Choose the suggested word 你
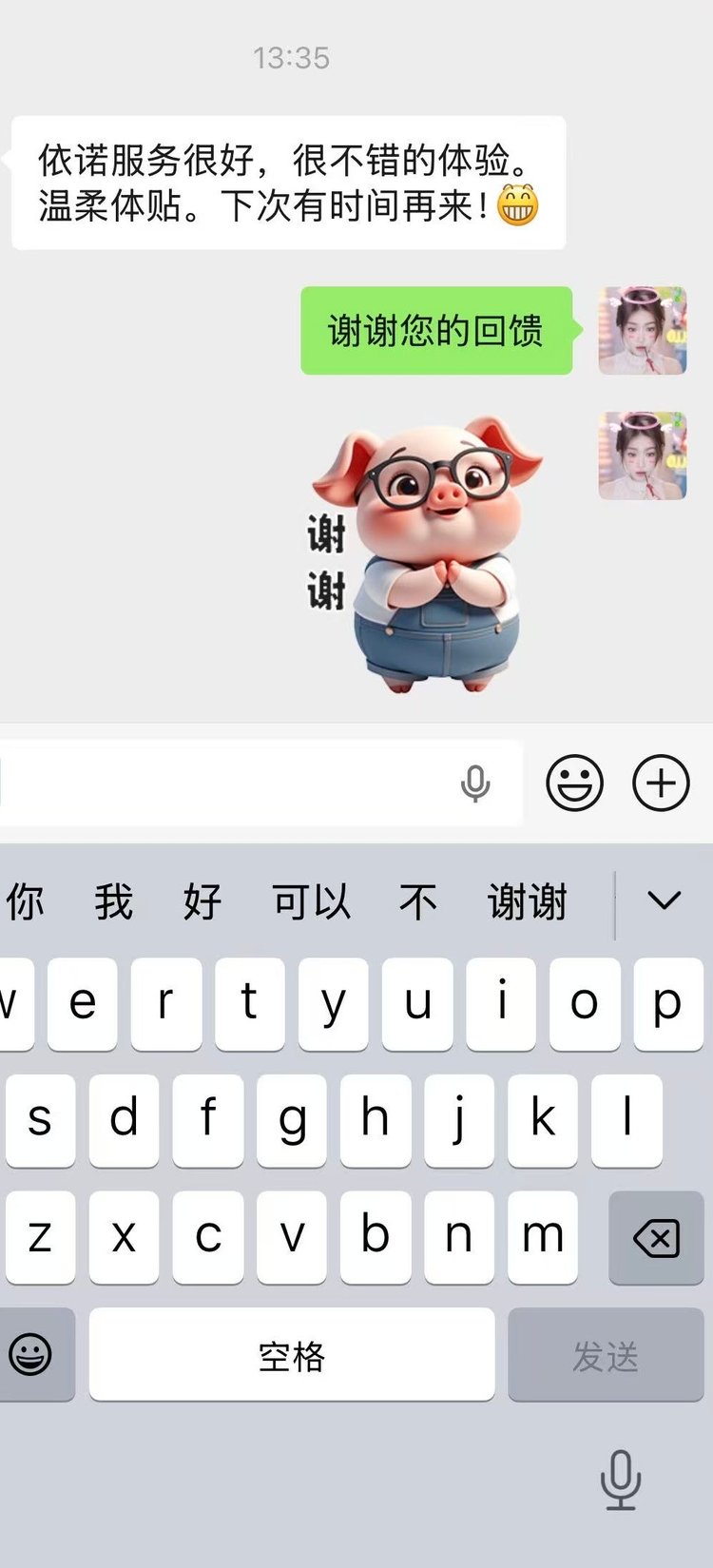Image resolution: width=713 pixels, height=1568 pixels. click(25, 902)
